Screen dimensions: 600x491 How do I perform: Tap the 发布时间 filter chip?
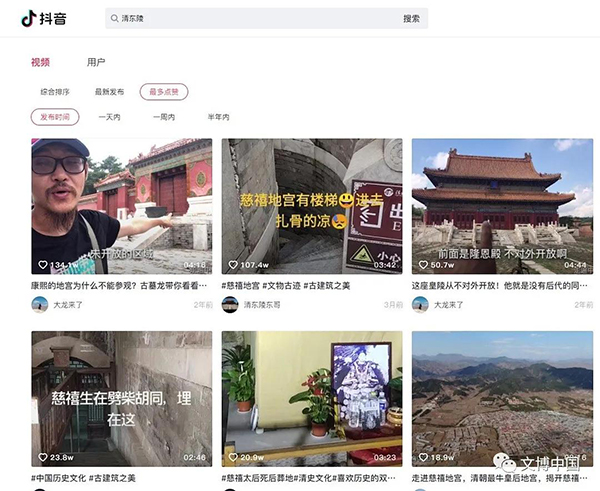[55, 117]
